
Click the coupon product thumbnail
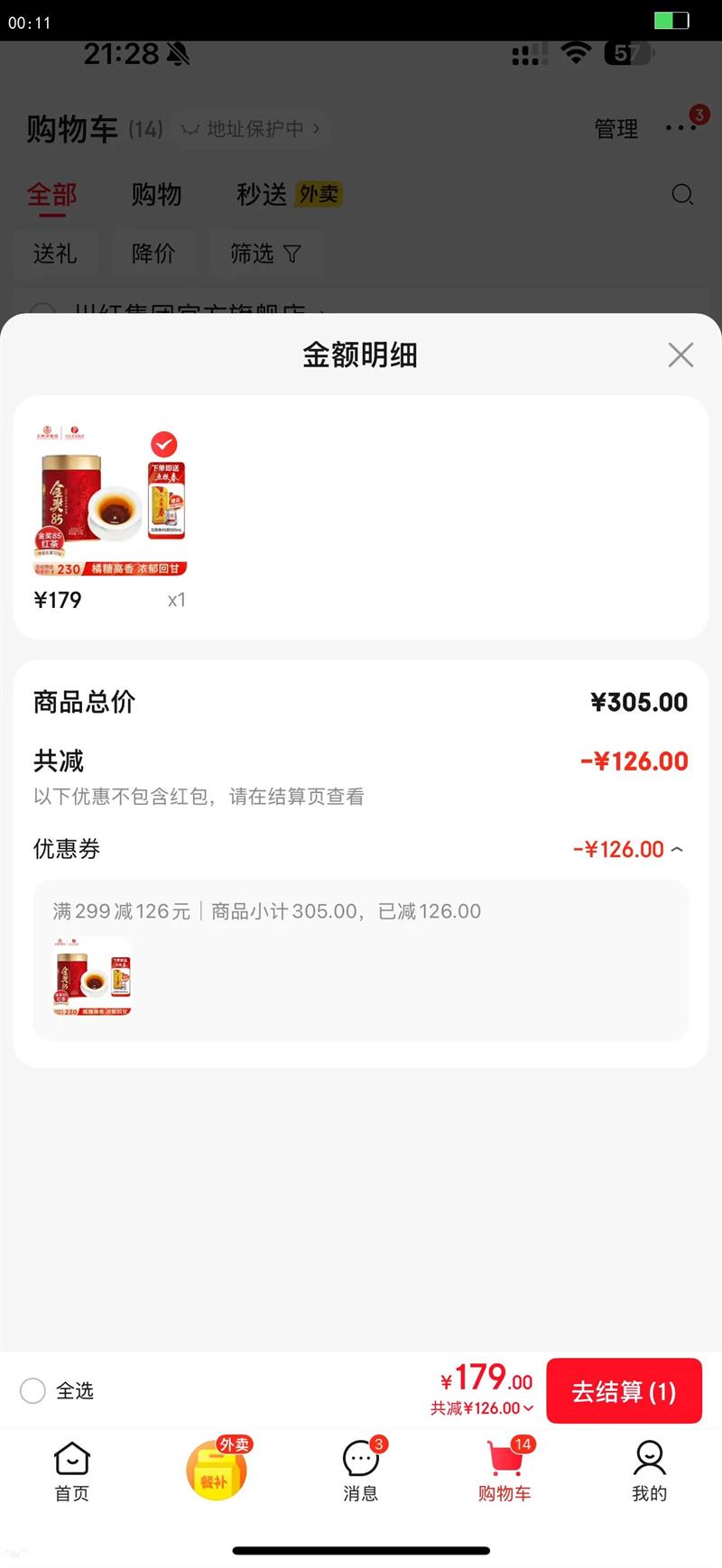pos(90,976)
